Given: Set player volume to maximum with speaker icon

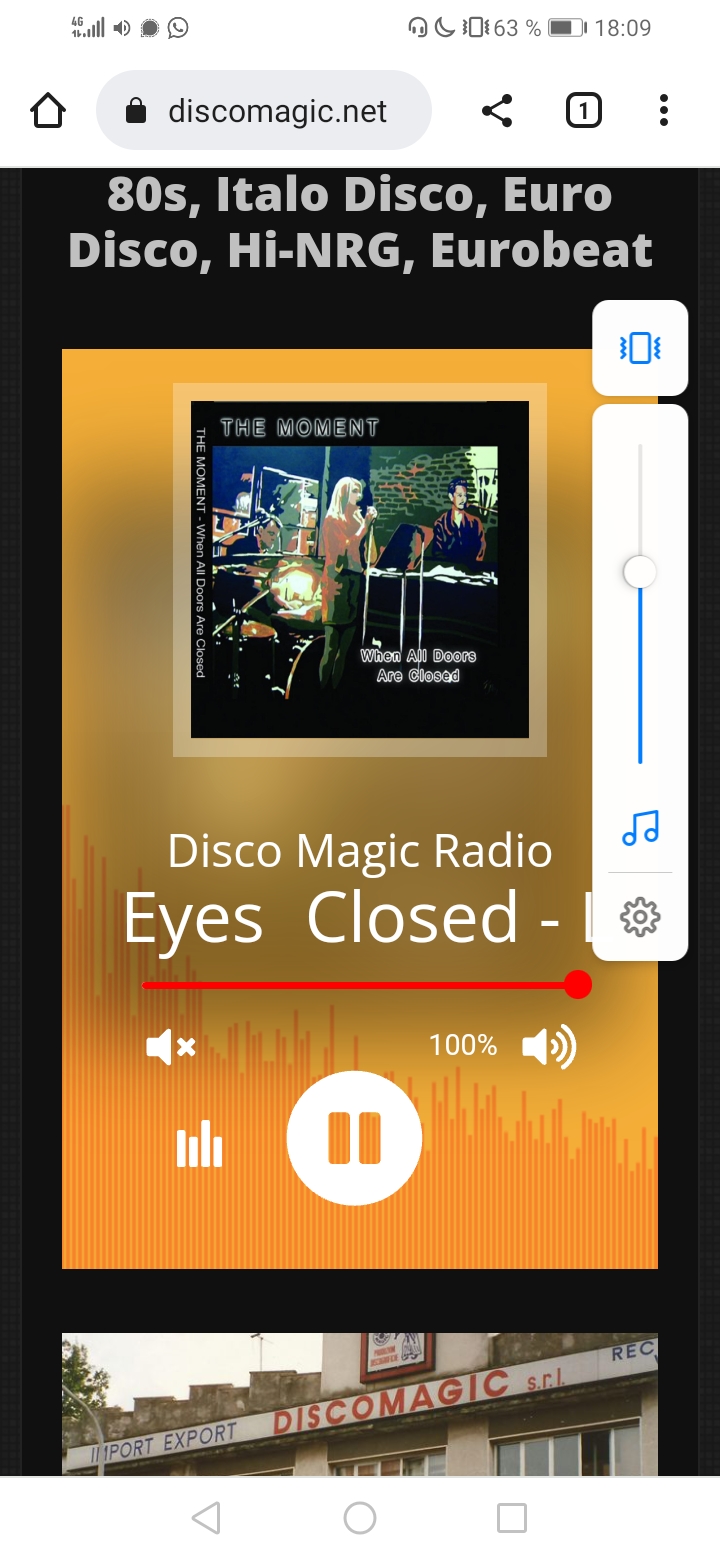Looking at the screenshot, I should click(x=549, y=1047).
